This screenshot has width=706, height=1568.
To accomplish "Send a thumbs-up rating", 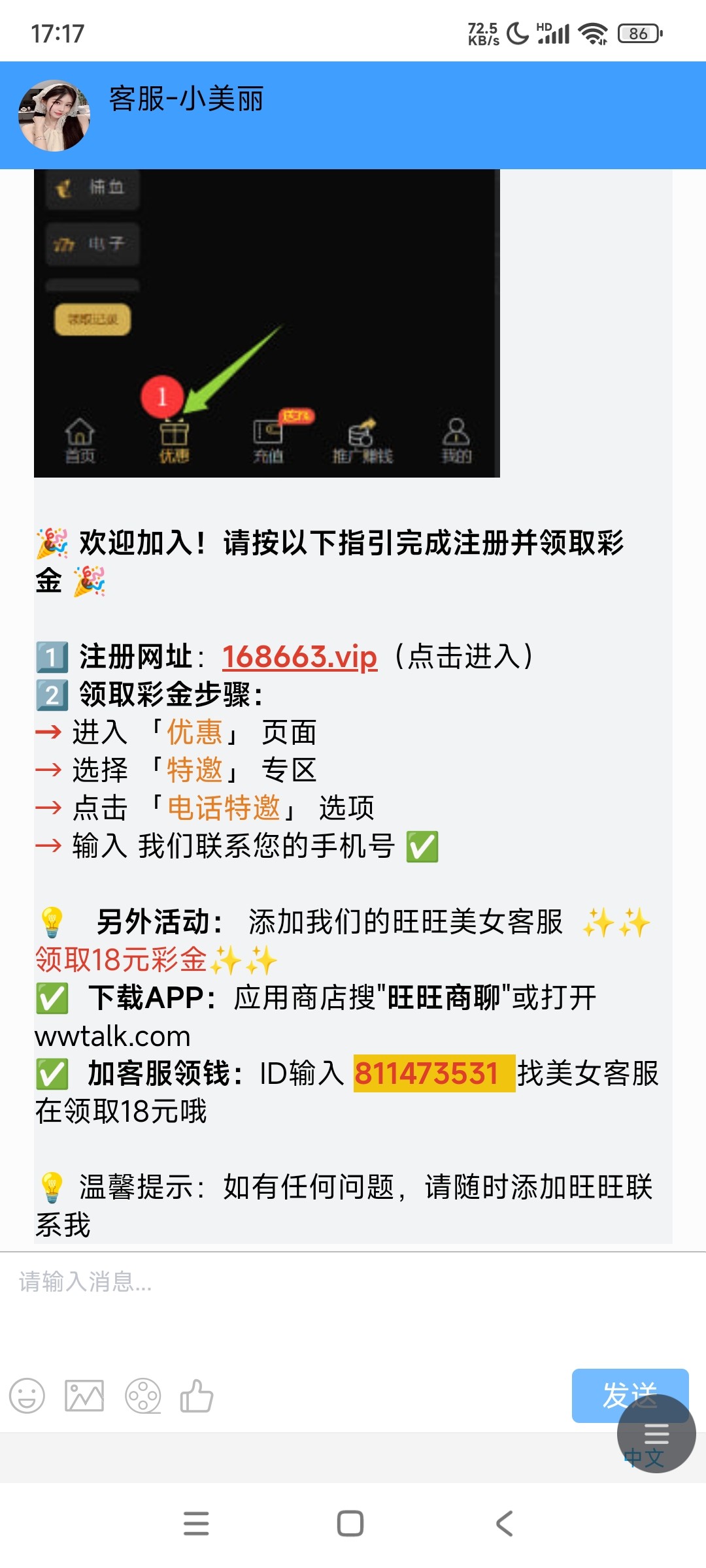I will 197,1396.
